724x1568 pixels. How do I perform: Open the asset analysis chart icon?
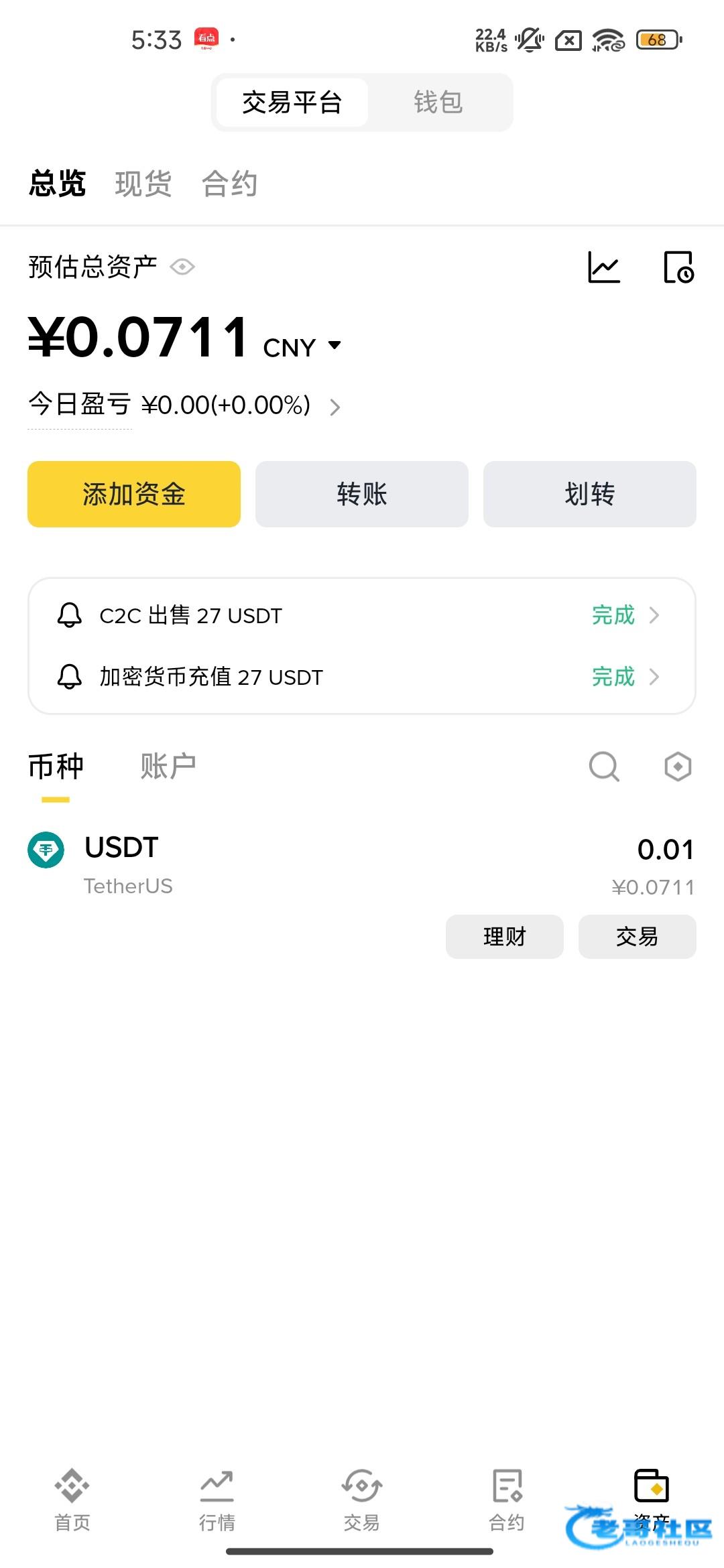(603, 267)
